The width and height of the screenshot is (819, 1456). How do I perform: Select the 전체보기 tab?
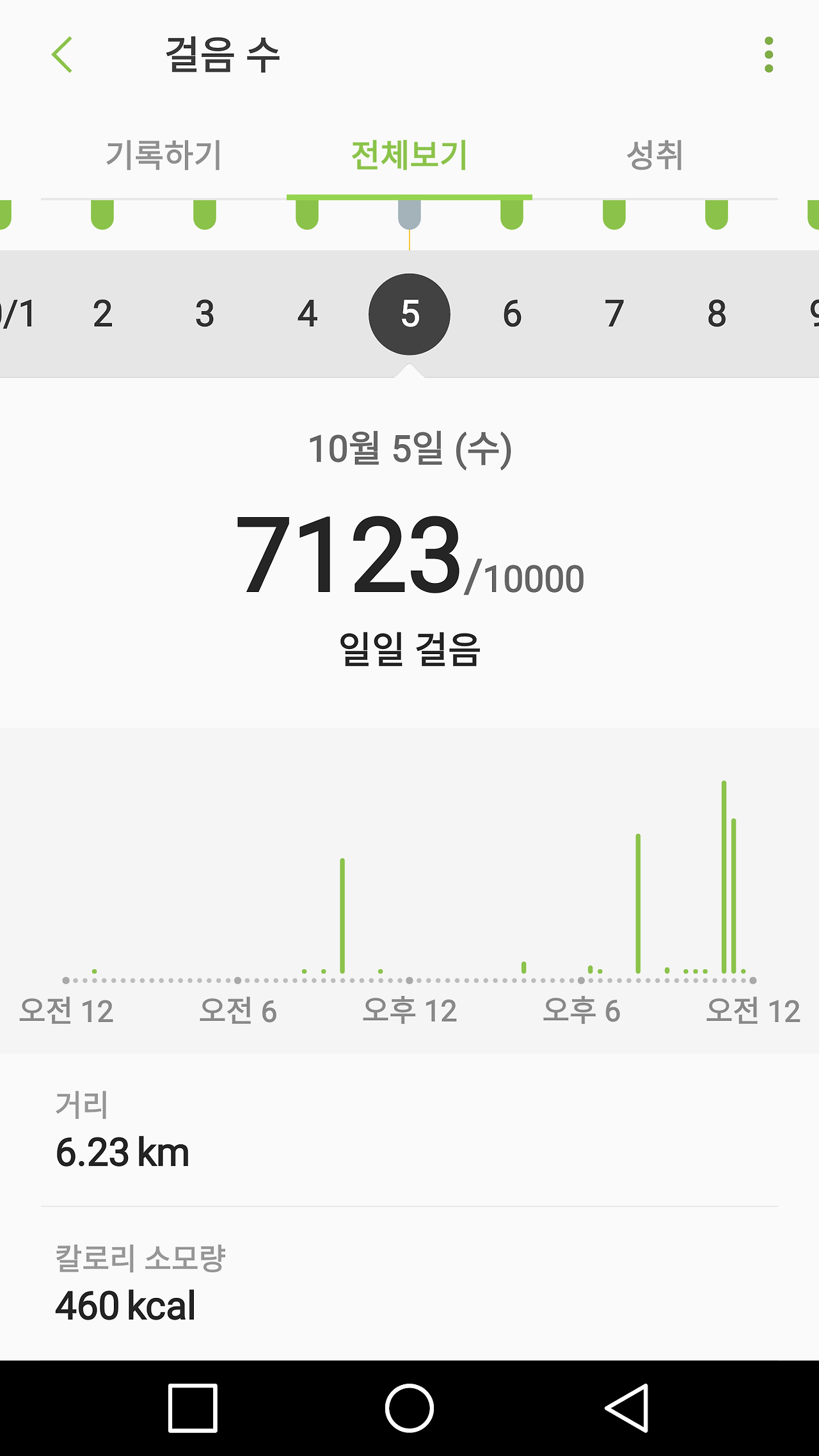[409, 156]
